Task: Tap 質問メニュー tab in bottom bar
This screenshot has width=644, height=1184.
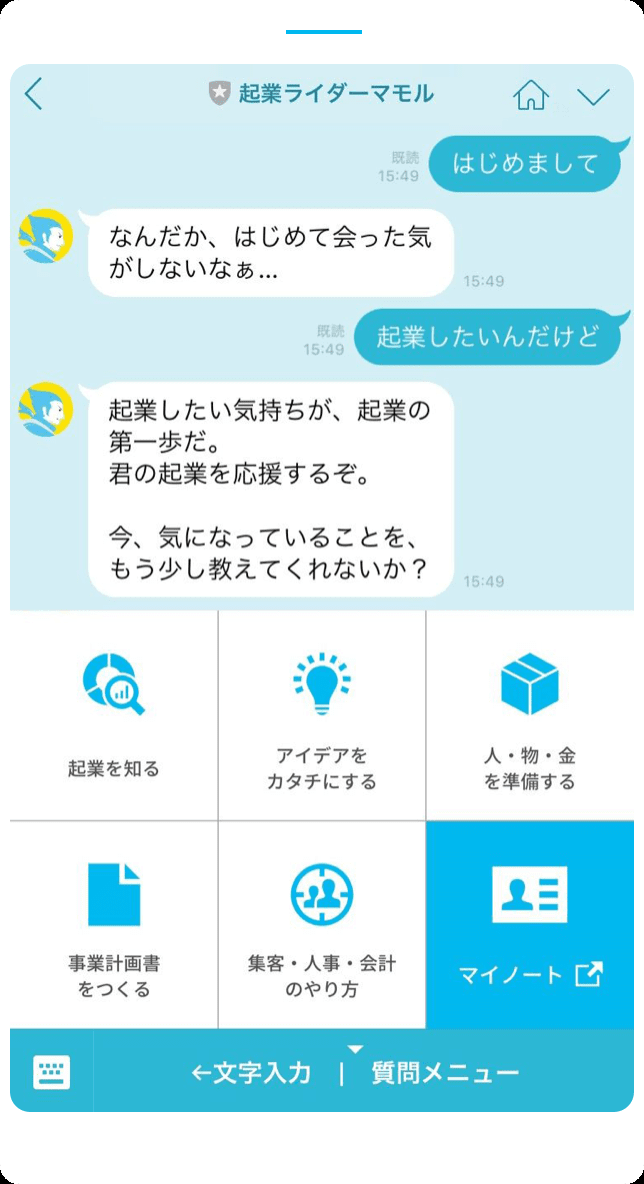Action: pyautogui.click(x=445, y=1072)
